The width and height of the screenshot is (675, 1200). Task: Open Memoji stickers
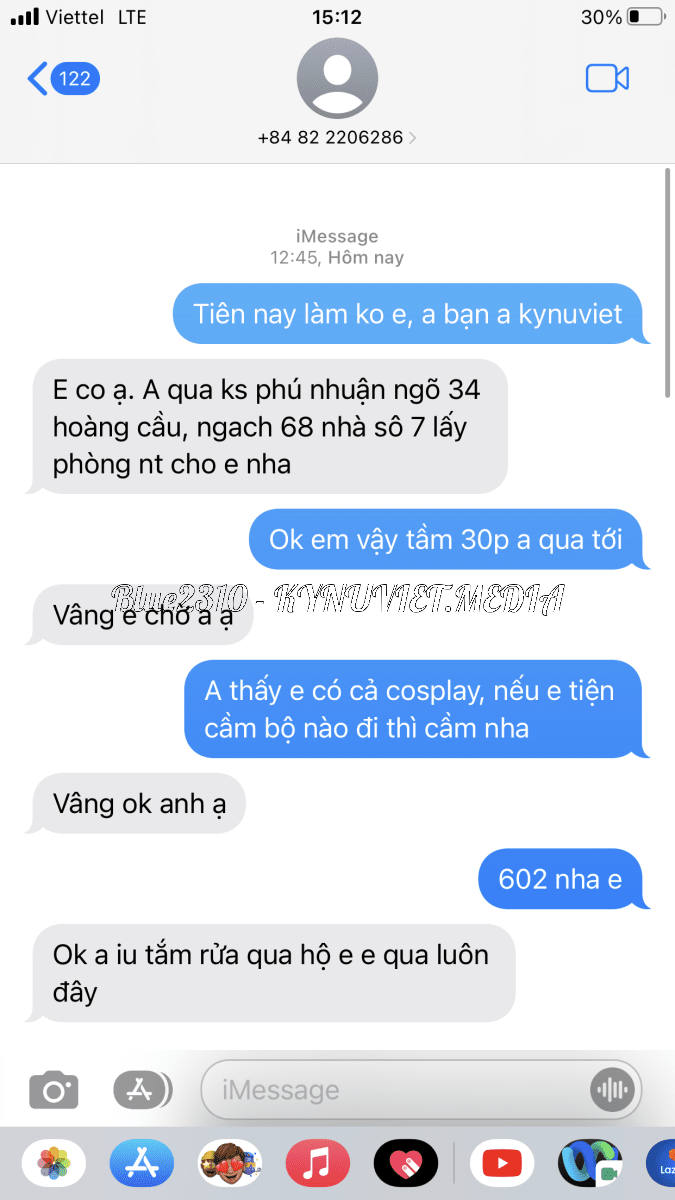(230, 1163)
